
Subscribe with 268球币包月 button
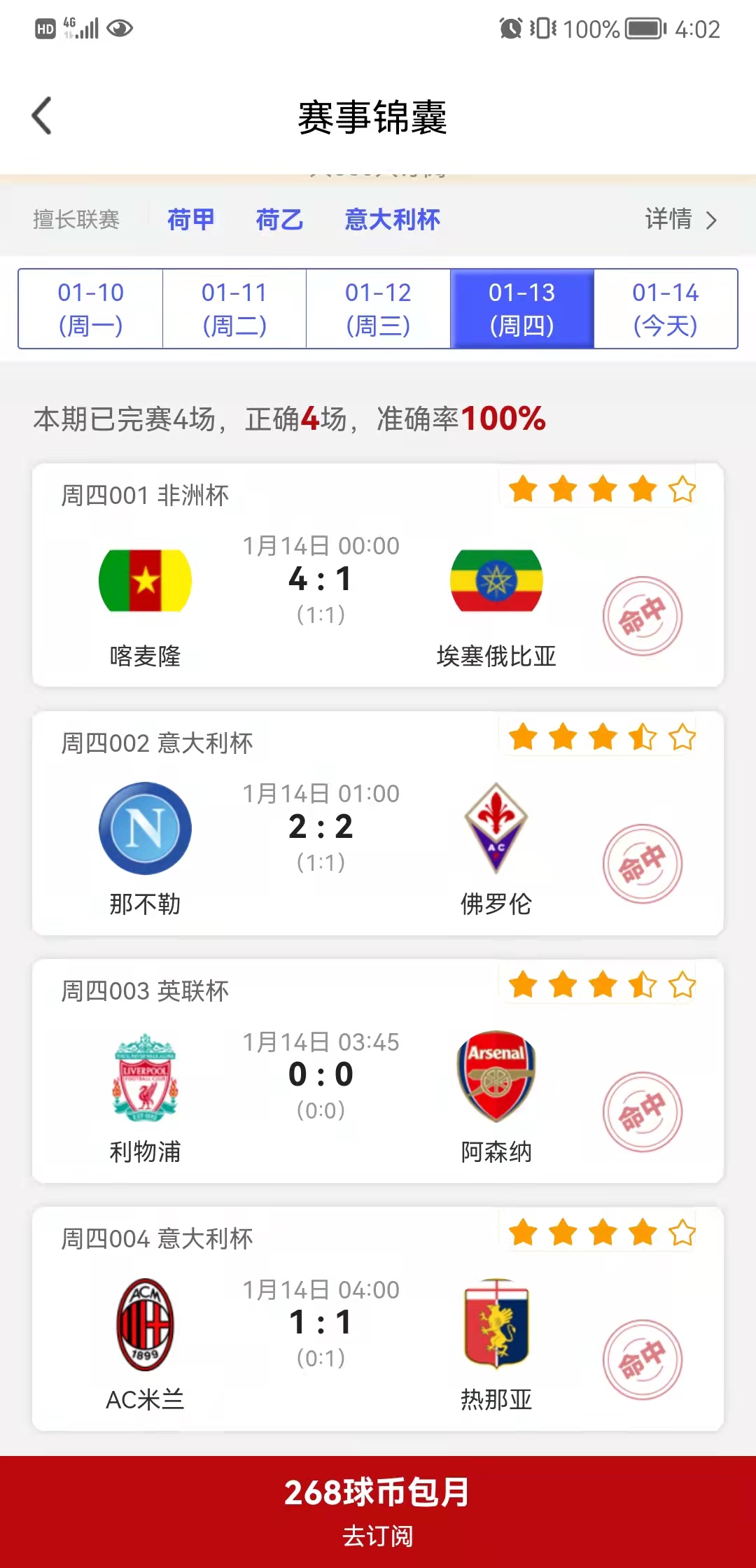(x=378, y=1511)
